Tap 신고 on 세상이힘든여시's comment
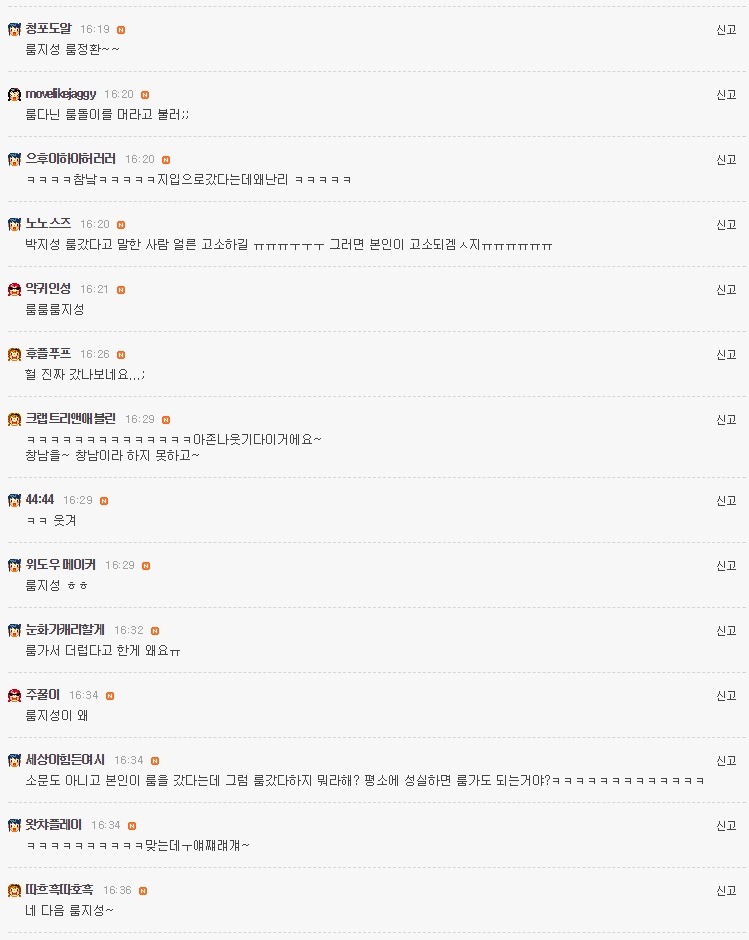The width and height of the screenshot is (749, 940). tap(726, 761)
